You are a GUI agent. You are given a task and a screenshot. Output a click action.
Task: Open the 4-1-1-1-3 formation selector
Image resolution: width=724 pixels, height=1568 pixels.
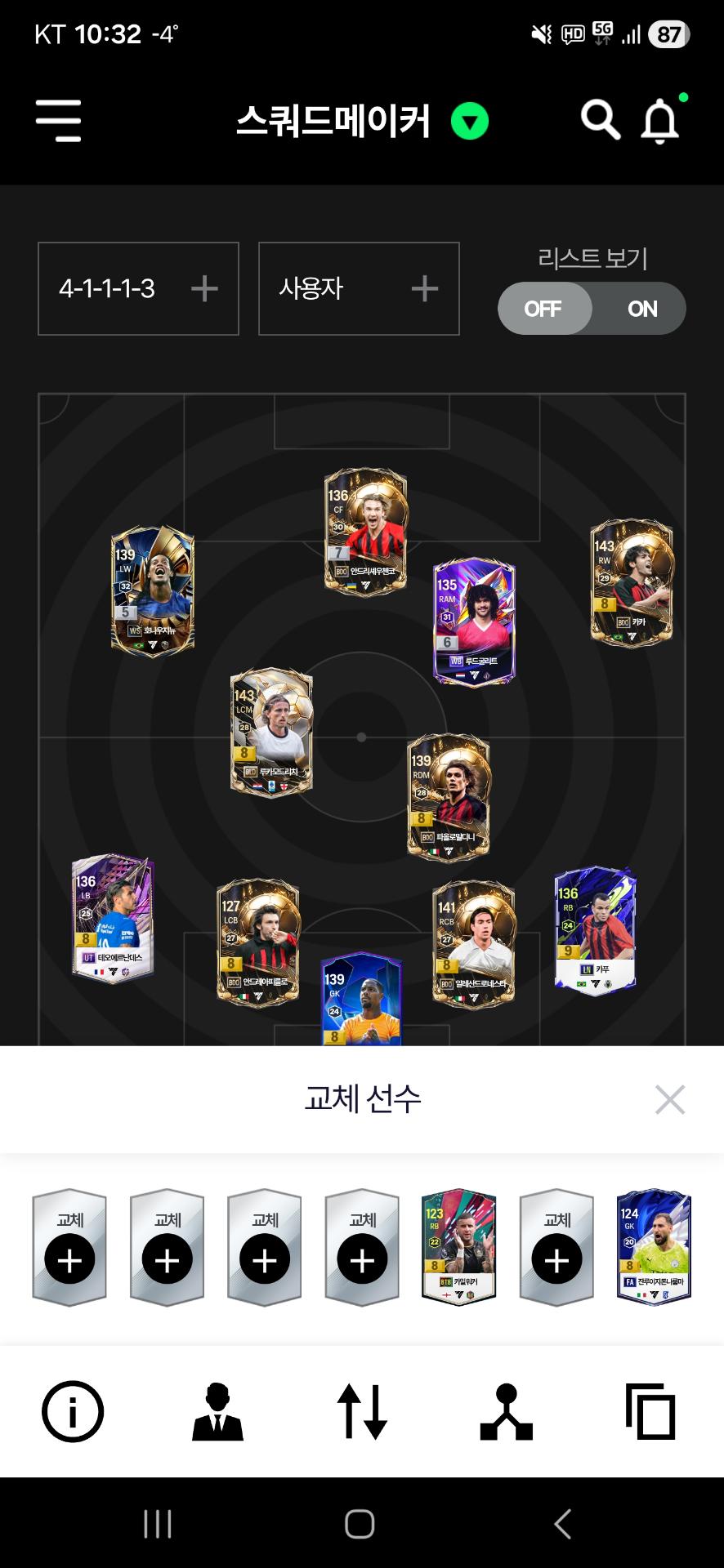(x=138, y=288)
